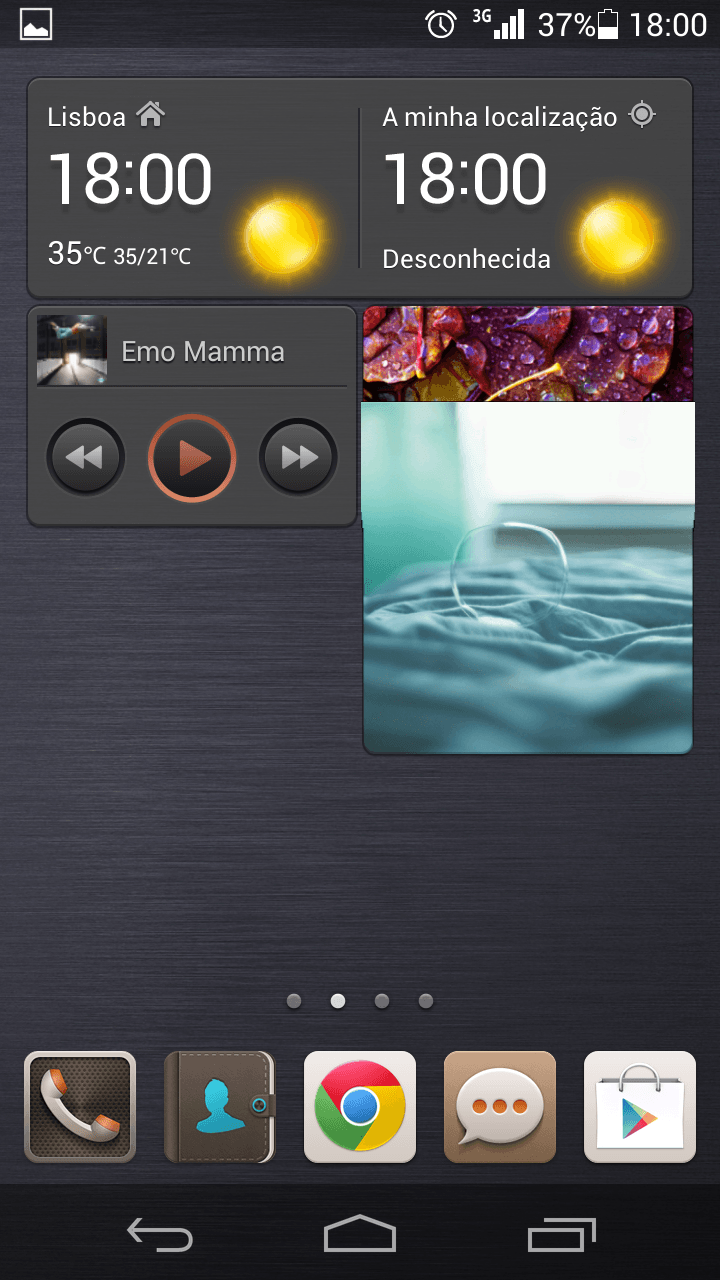The height and width of the screenshot is (1280, 720).
Task: Open the recent apps view
Action: 561,1235
